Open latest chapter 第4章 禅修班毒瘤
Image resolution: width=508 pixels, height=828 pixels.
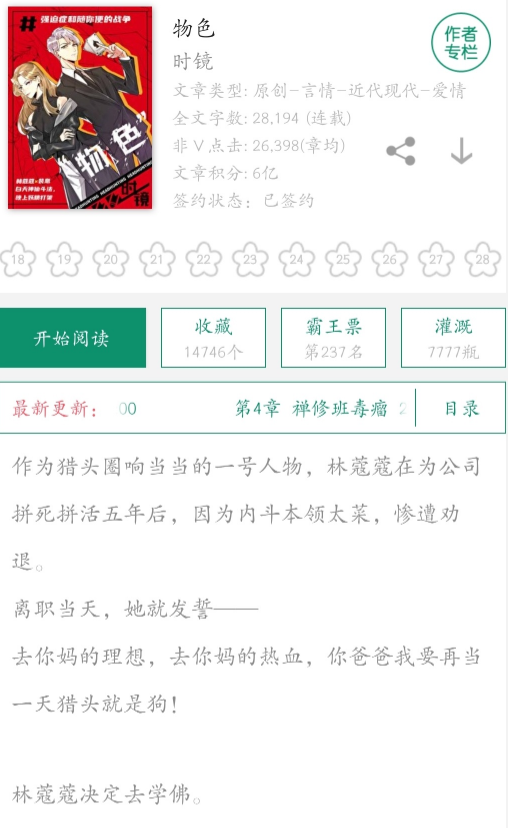[311, 408]
